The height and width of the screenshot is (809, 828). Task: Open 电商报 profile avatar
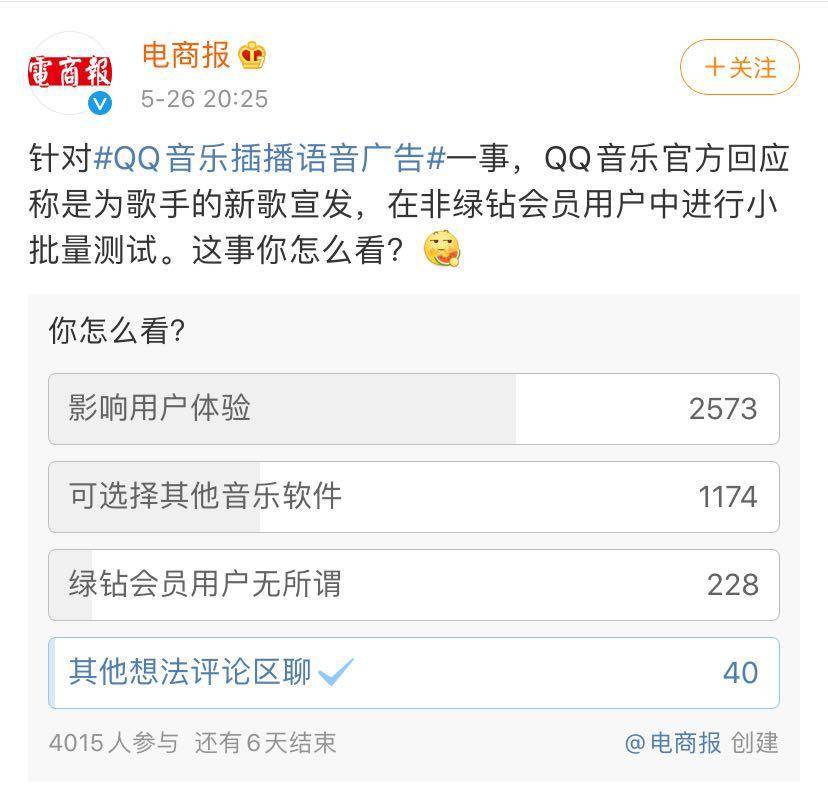pos(69,73)
